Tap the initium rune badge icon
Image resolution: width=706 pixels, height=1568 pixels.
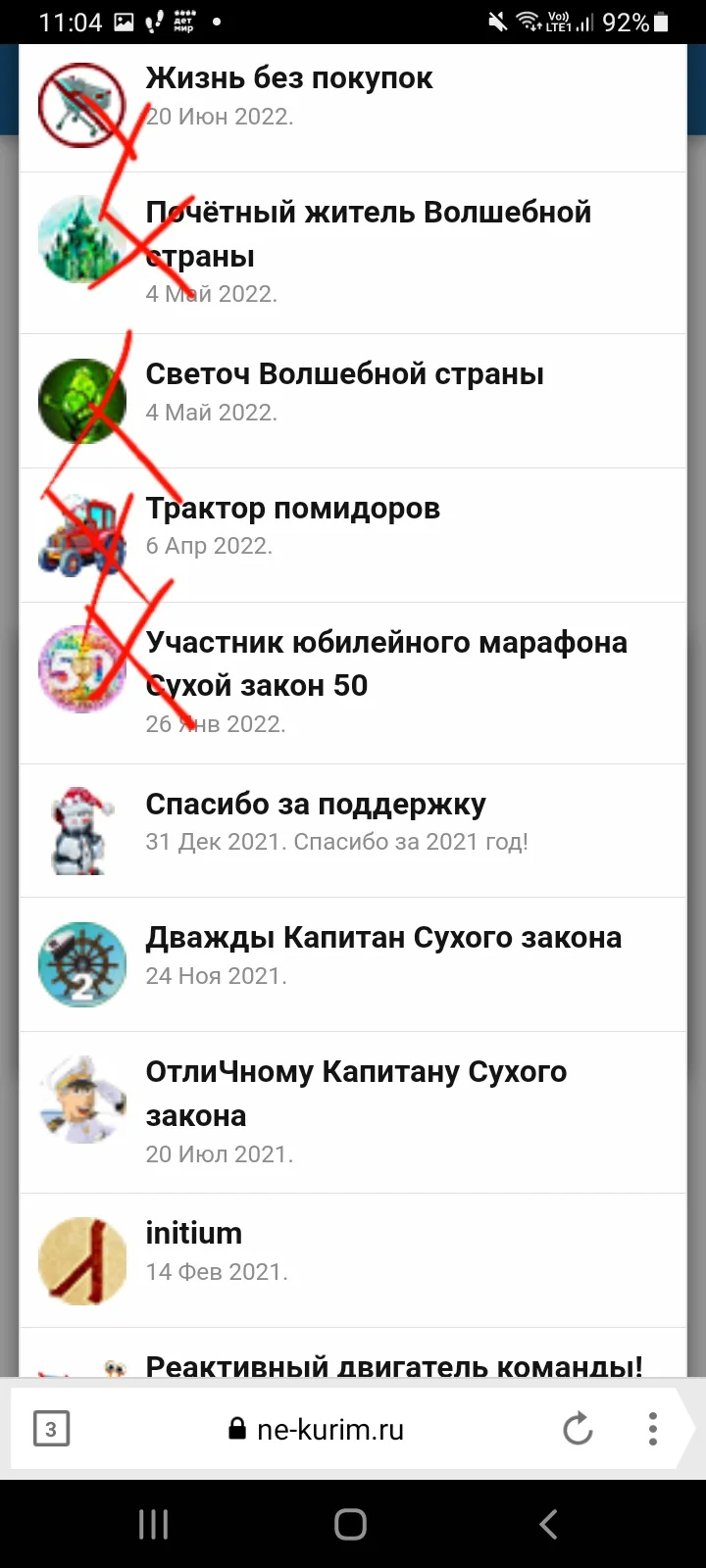tap(82, 1260)
